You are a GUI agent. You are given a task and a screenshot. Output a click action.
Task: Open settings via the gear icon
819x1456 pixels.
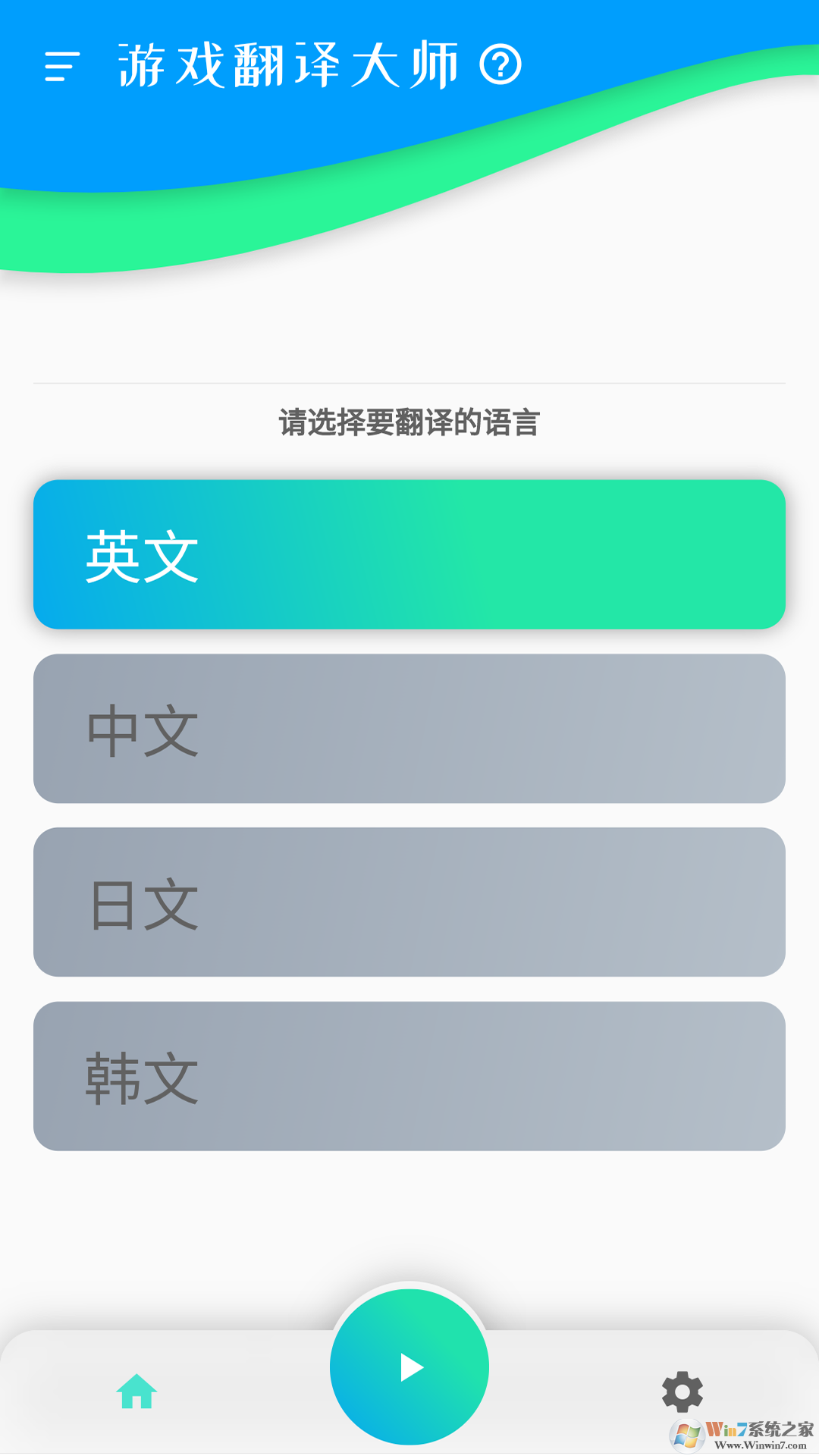coord(682,1392)
